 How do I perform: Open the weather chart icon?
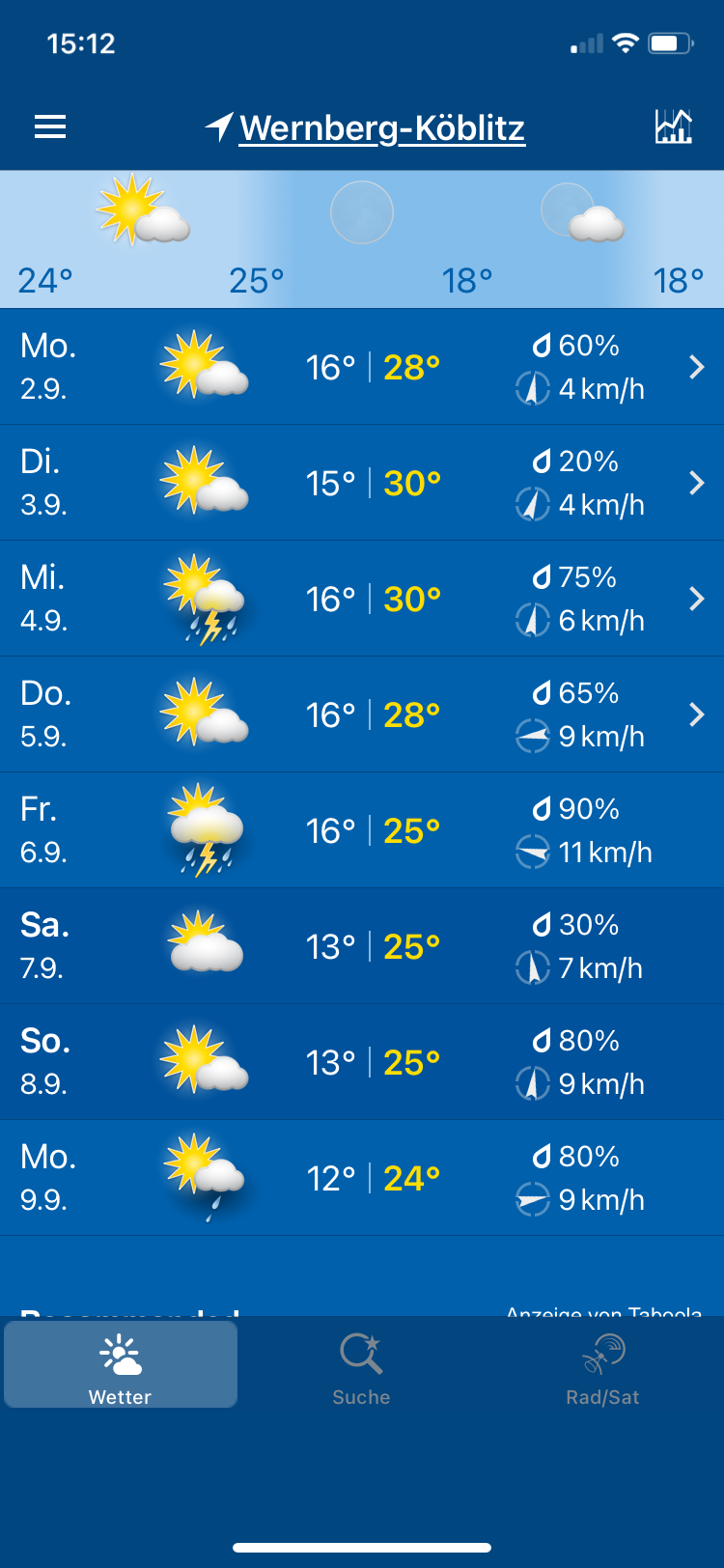[674, 126]
